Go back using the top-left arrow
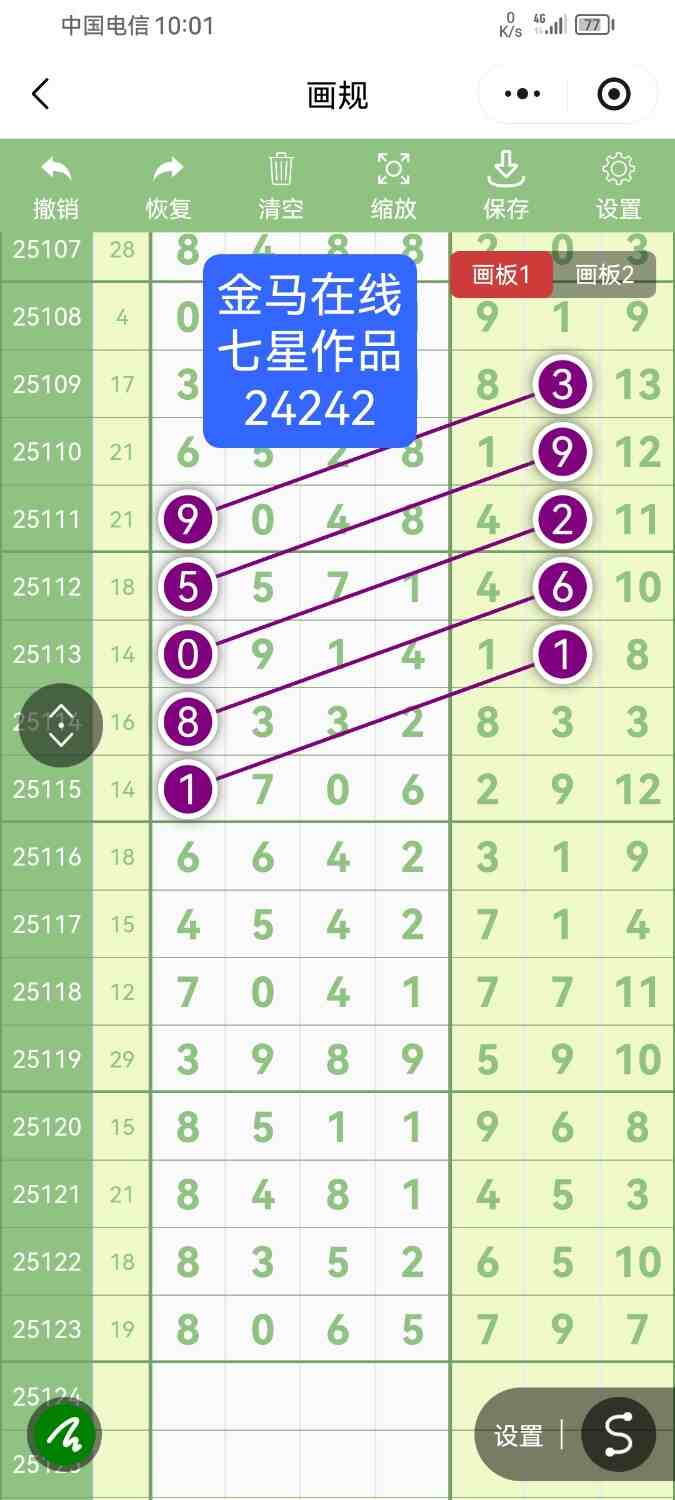The height and width of the screenshot is (1500, 675). (x=40, y=95)
